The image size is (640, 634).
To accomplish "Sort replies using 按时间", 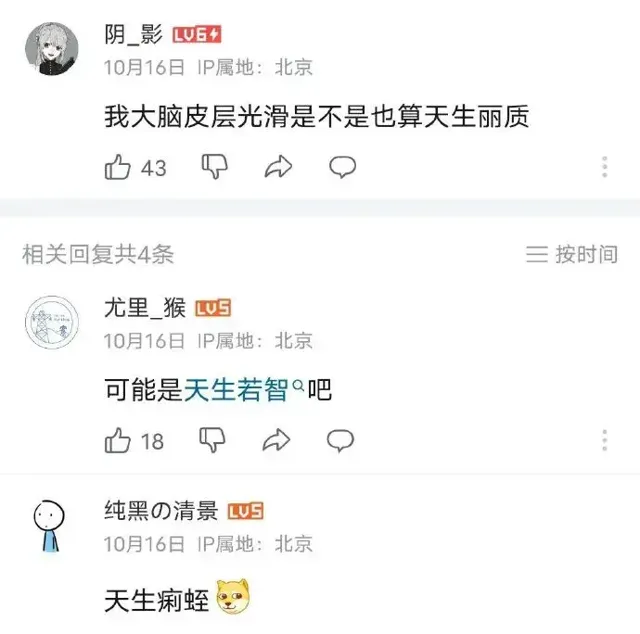I will tap(572, 254).
